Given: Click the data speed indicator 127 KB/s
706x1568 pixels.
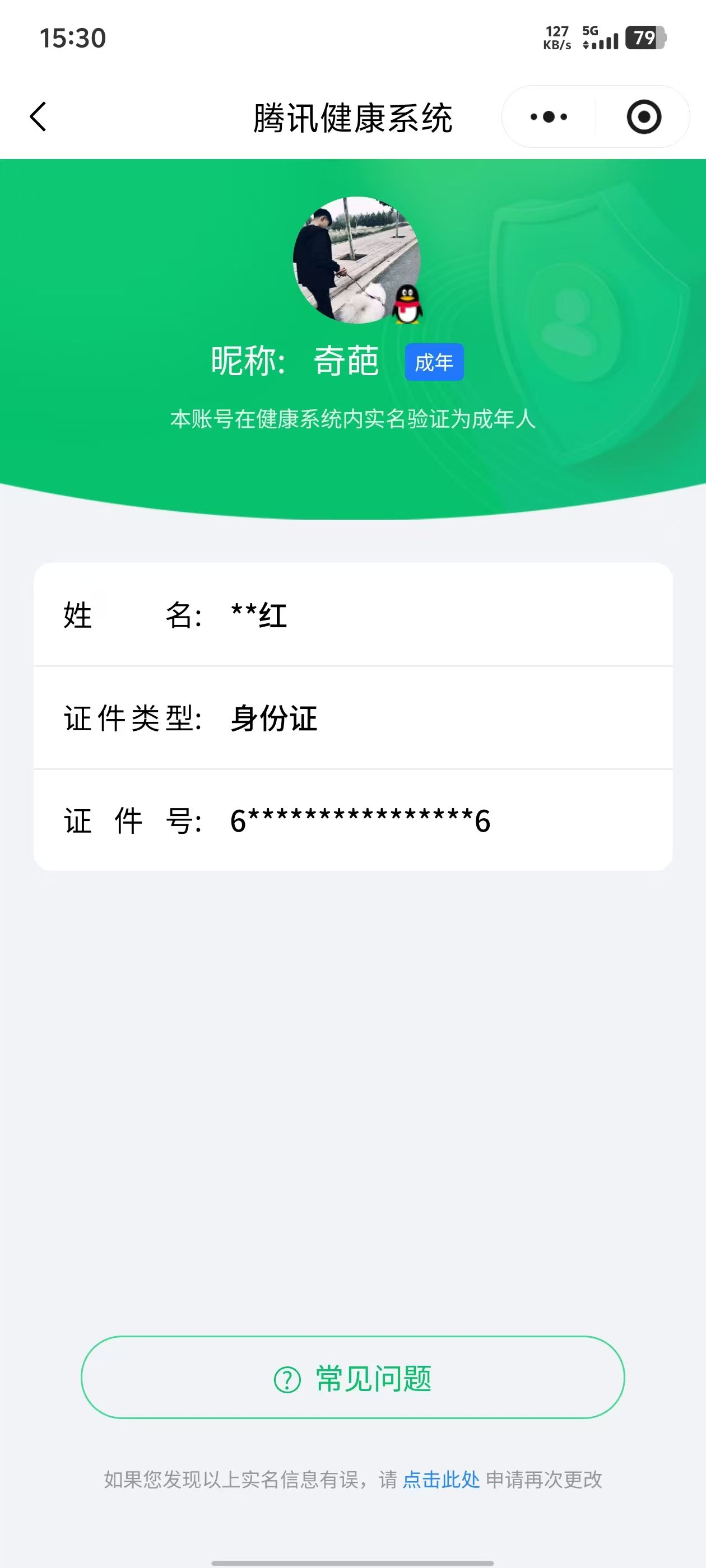Looking at the screenshot, I should point(558,38).
